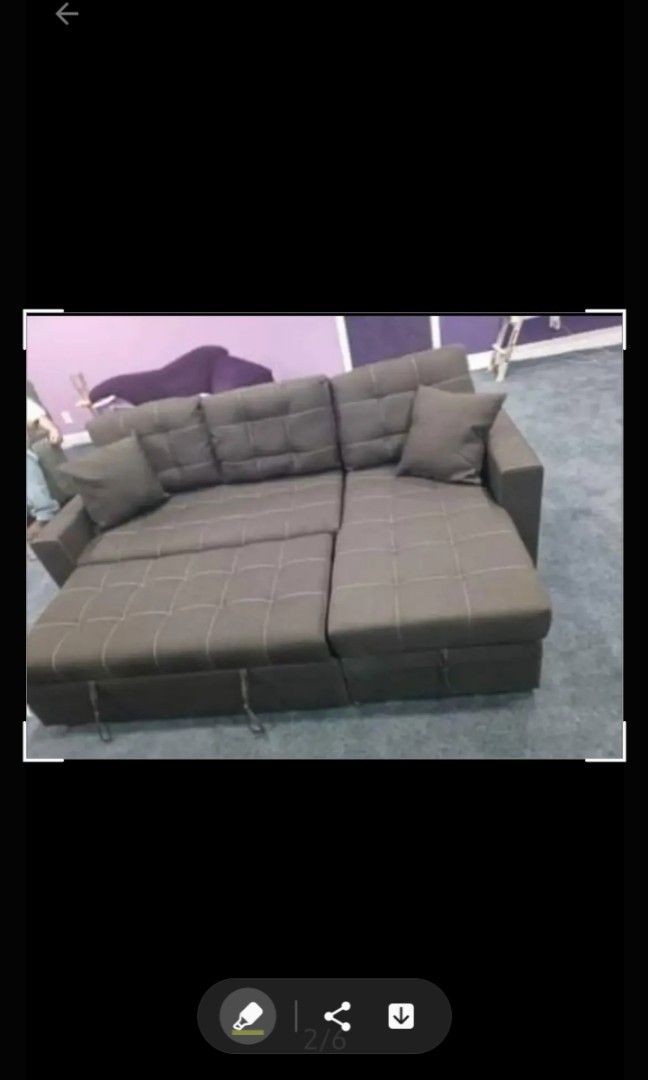Screen dimensions: 648x1080
Task: Open the highlighter edit tool
Action: click(247, 1017)
